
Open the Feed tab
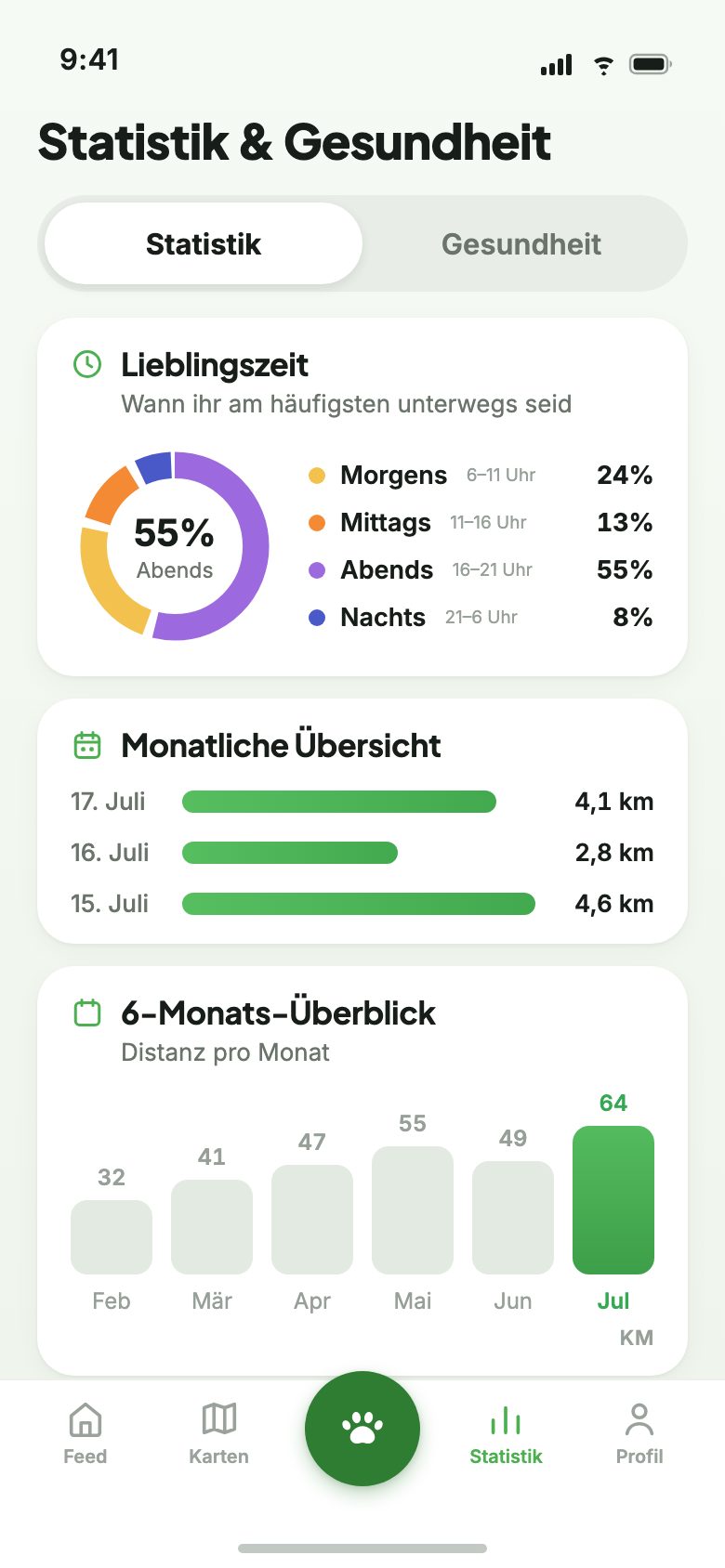click(x=86, y=1433)
